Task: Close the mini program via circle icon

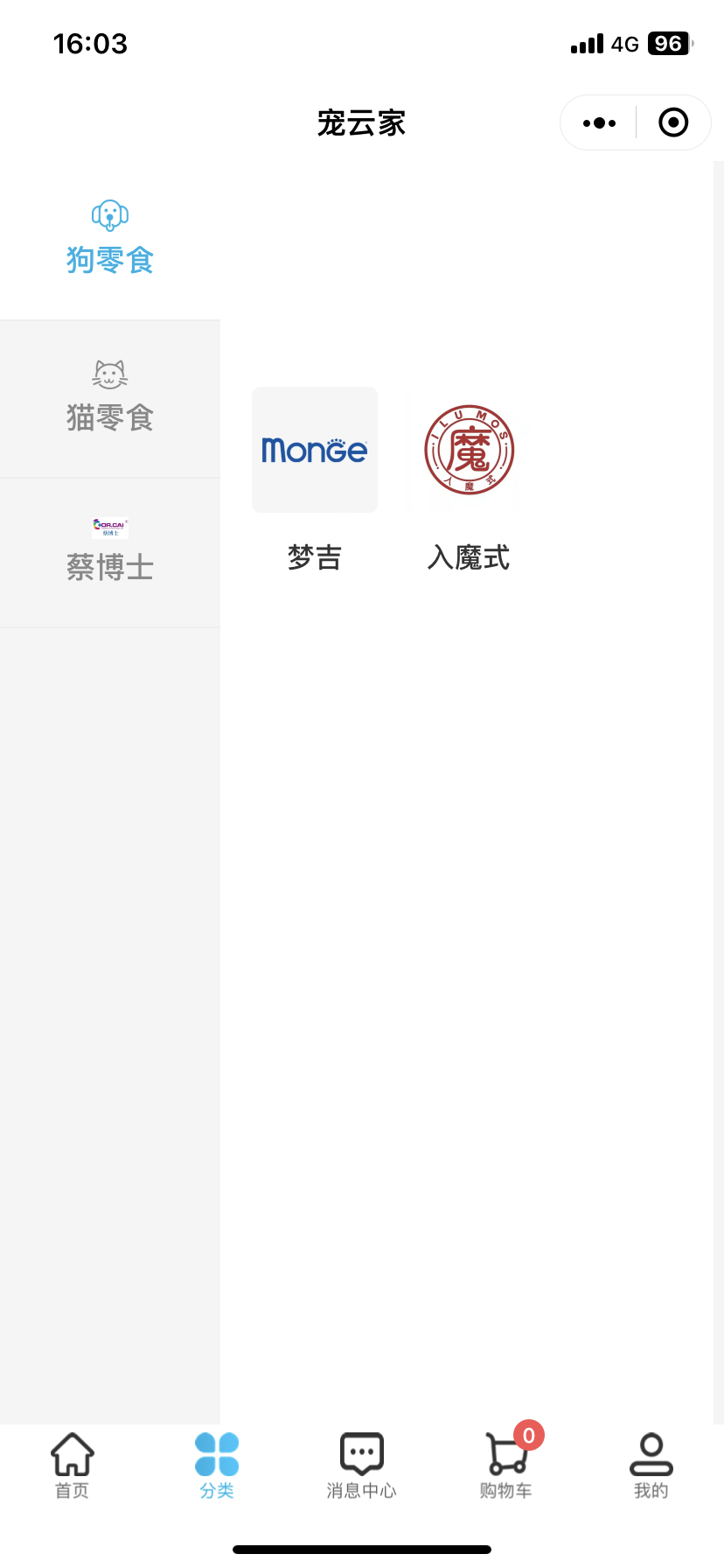Action: (x=672, y=123)
